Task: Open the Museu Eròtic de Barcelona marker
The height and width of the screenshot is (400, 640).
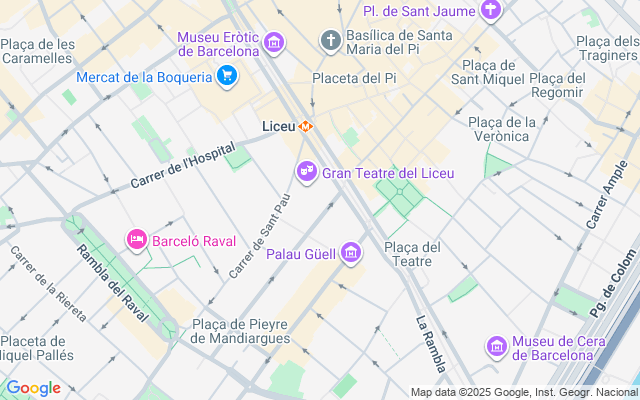Action: (x=274, y=43)
